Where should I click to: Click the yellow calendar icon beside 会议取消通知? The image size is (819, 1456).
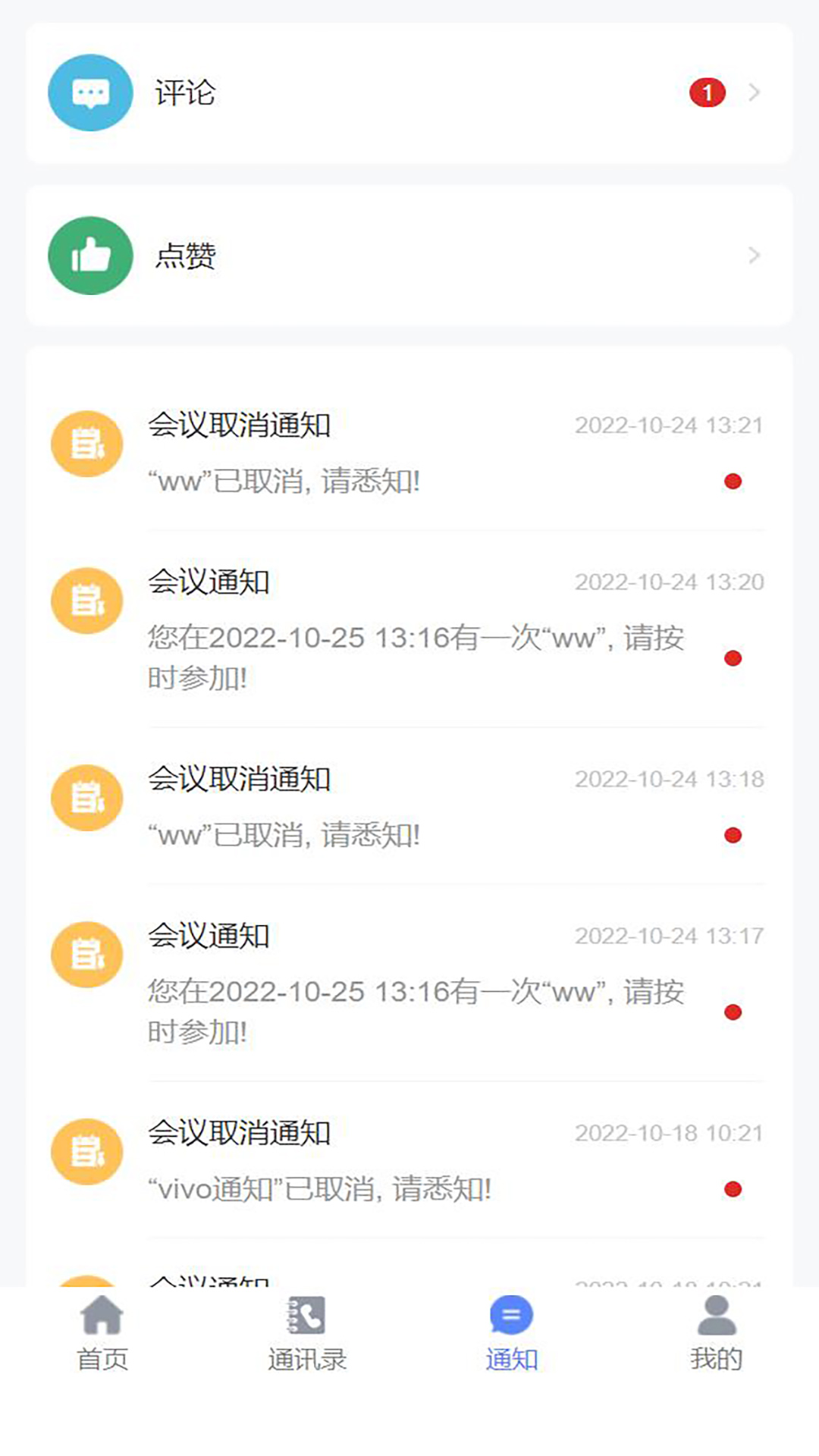pos(86,444)
